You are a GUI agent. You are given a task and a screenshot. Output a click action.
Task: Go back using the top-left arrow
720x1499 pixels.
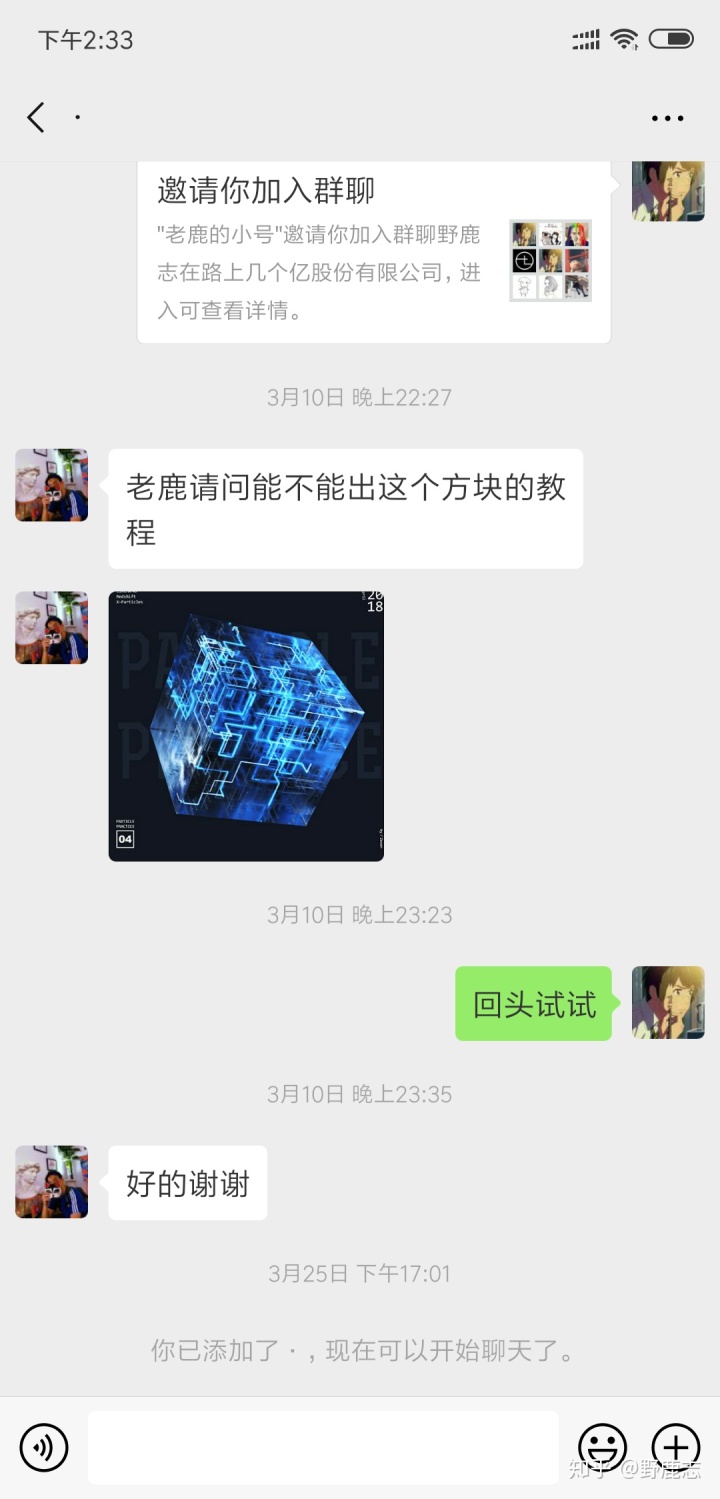coord(36,118)
